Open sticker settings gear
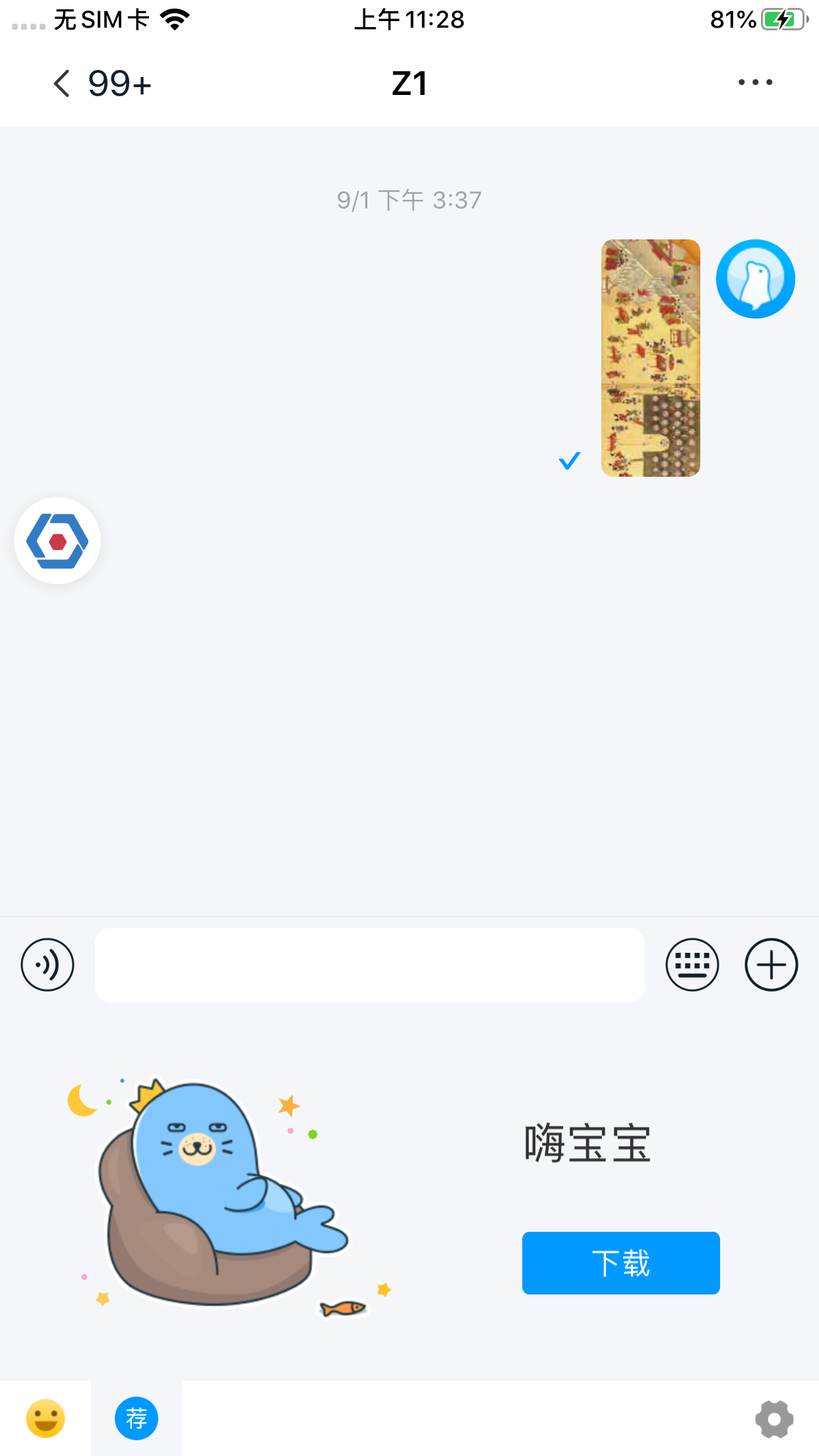Viewport: 819px width, 1456px height. [774, 1419]
